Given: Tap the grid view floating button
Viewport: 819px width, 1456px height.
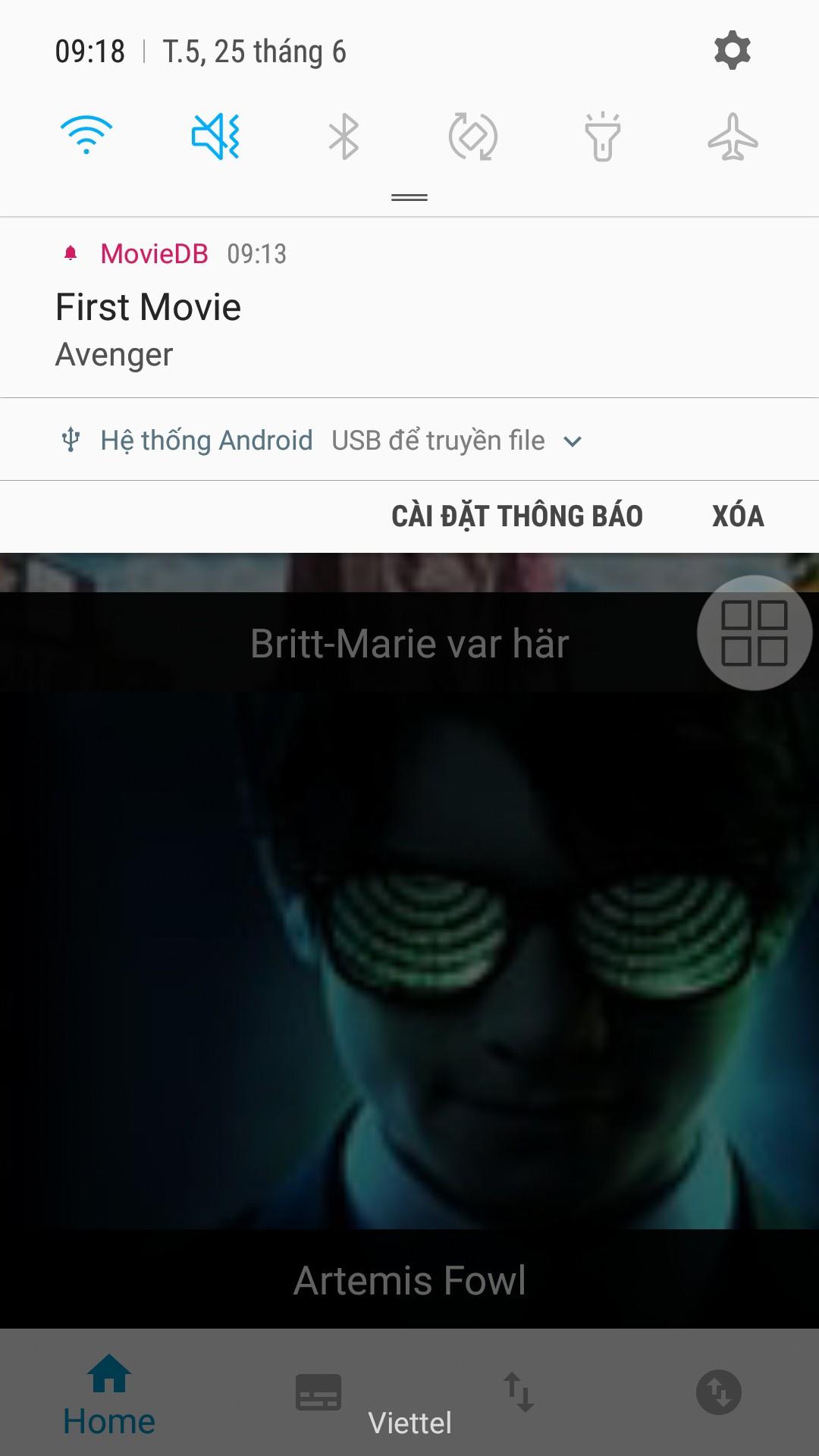Looking at the screenshot, I should click(x=755, y=633).
